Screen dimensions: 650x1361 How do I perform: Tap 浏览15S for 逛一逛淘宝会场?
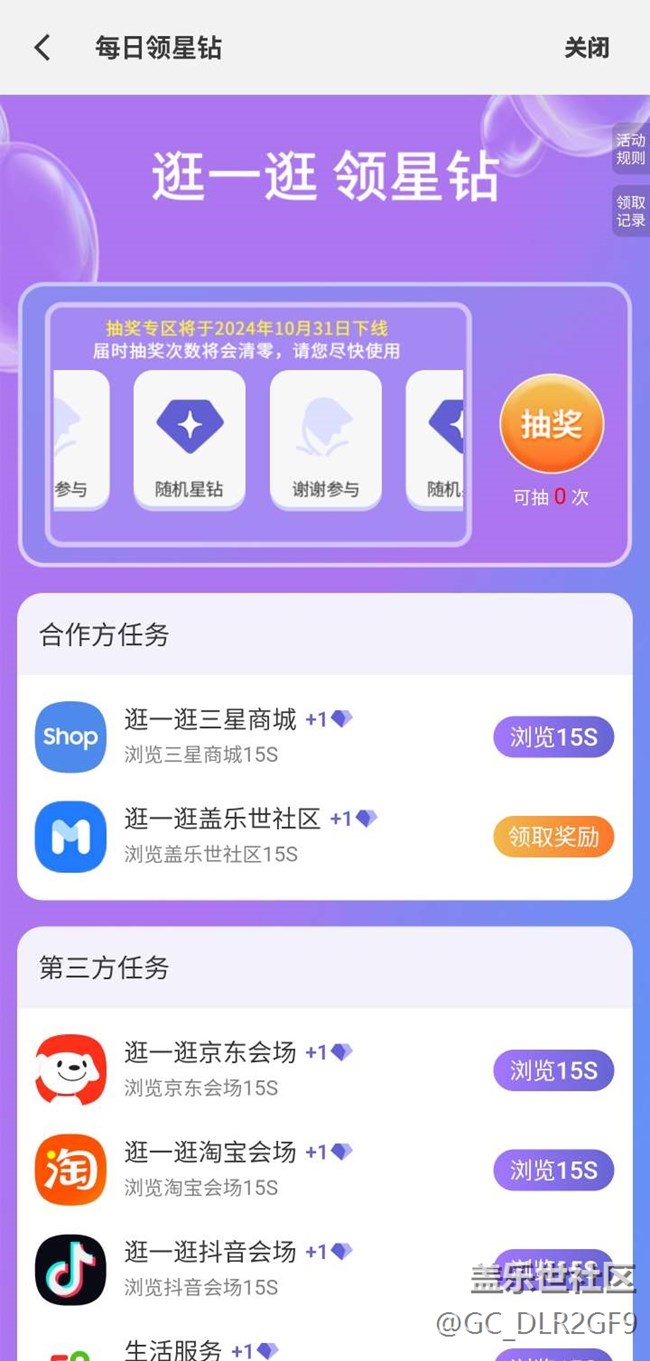tap(553, 1170)
